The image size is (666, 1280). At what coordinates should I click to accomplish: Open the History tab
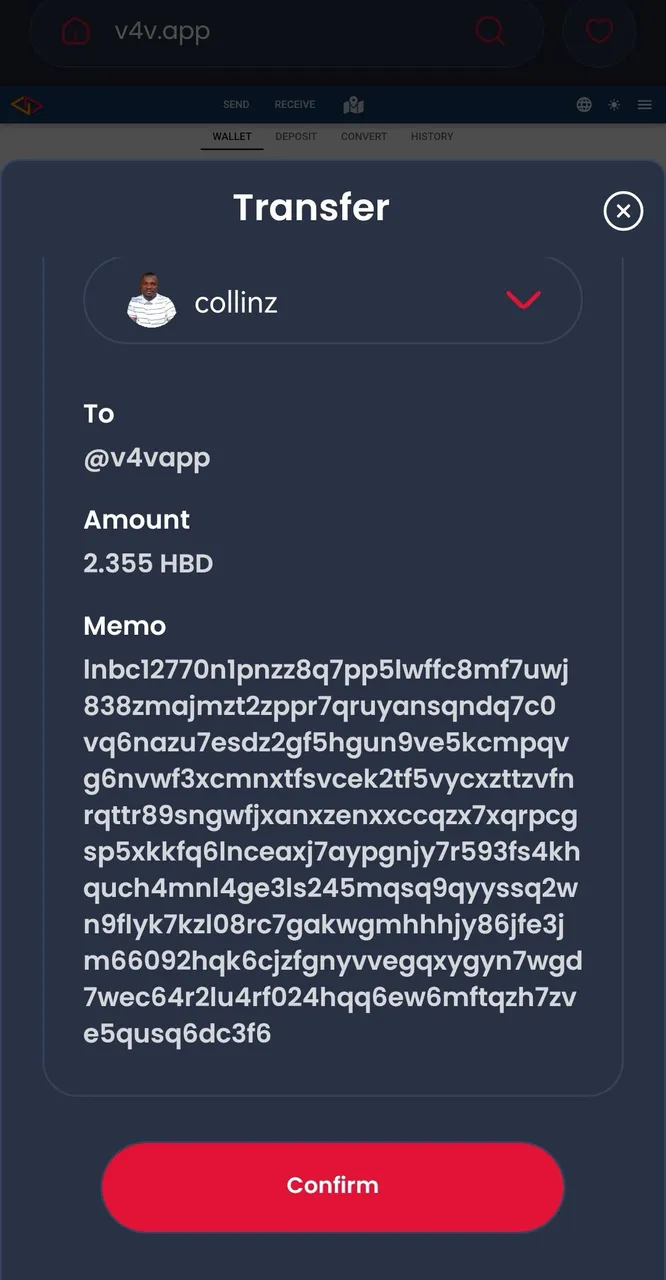[x=432, y=136]
